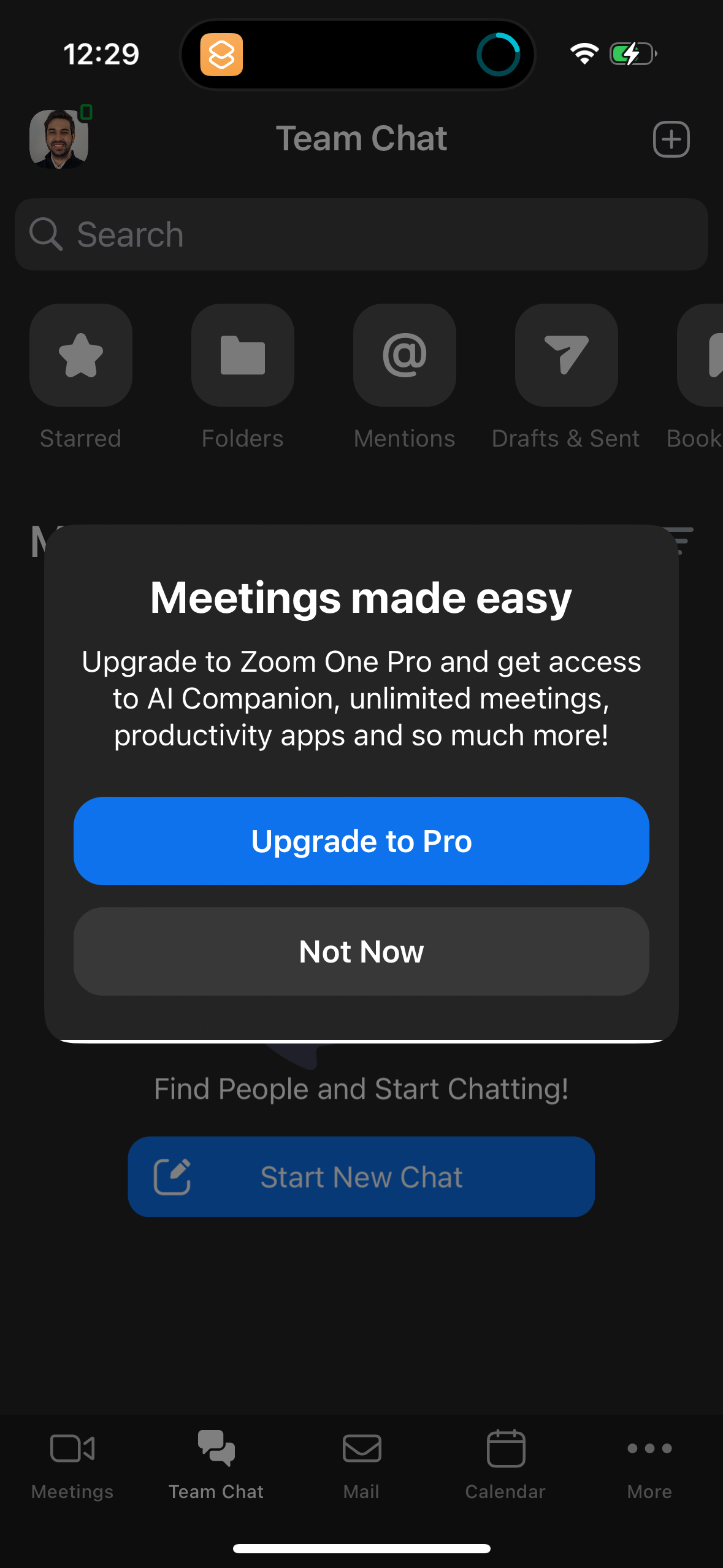Image resolution: width=723 pixels, height=1568 pixels.
Task: Tap the Start New Chat button
Action: tap(361, 1177)
